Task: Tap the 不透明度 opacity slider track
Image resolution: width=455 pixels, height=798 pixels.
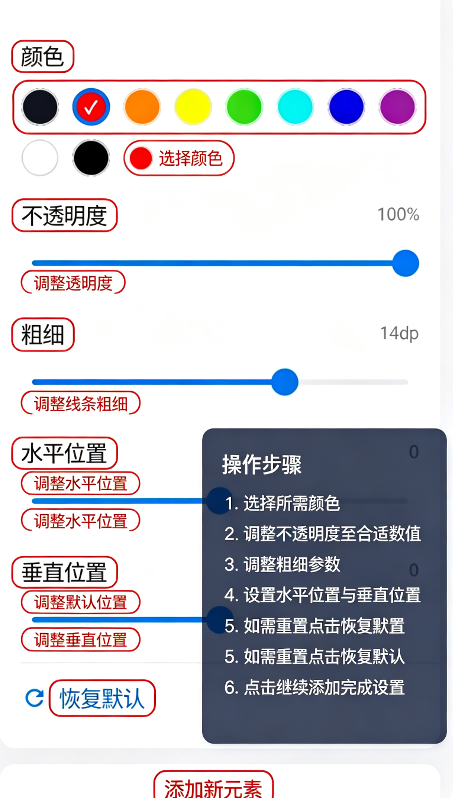Action: click(220, 263)
